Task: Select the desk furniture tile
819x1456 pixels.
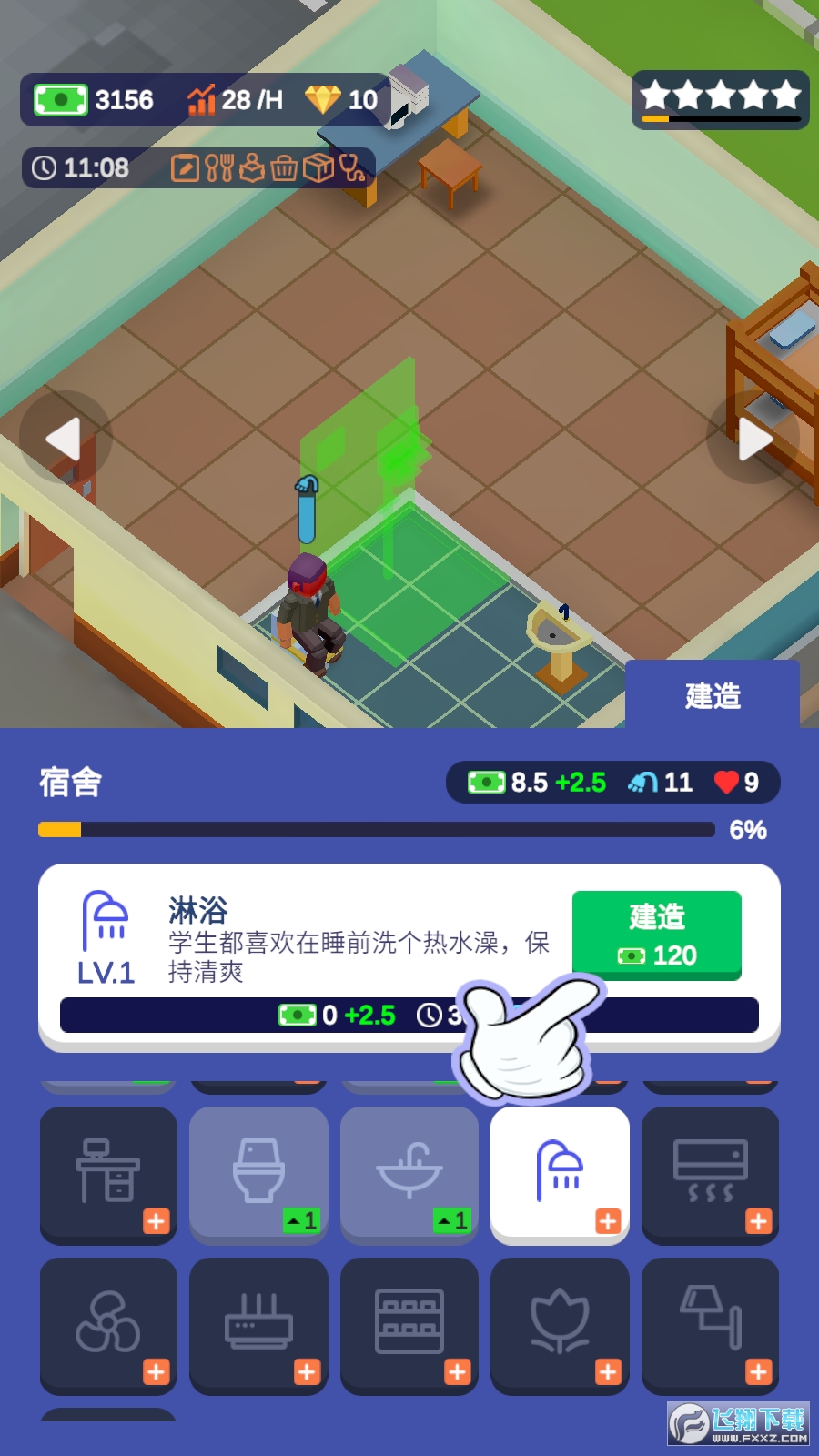Action: tap(108, 1174)
